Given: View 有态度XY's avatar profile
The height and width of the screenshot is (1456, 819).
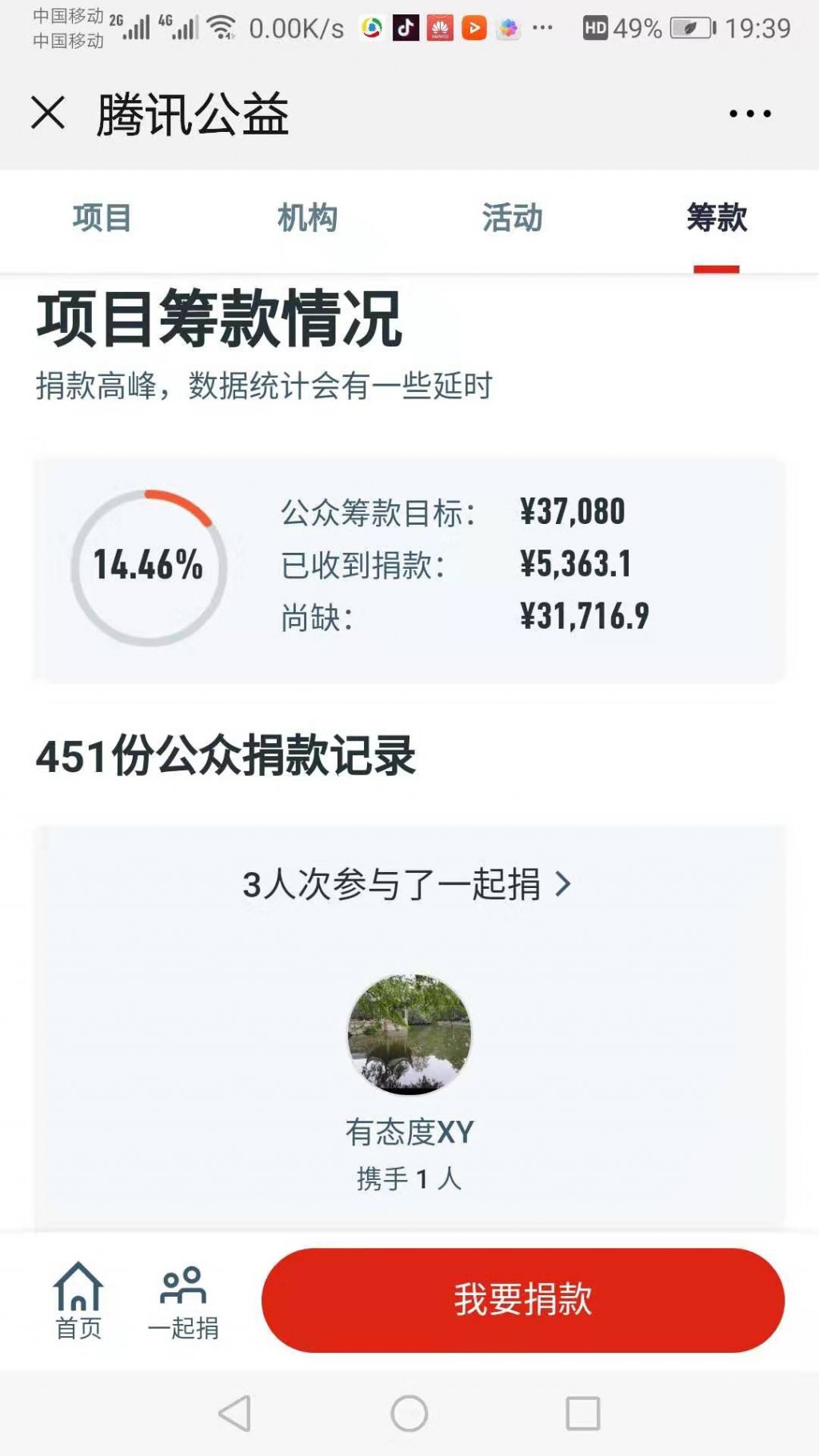Looking at the screenshot, I should click(x=409, y=1034).
